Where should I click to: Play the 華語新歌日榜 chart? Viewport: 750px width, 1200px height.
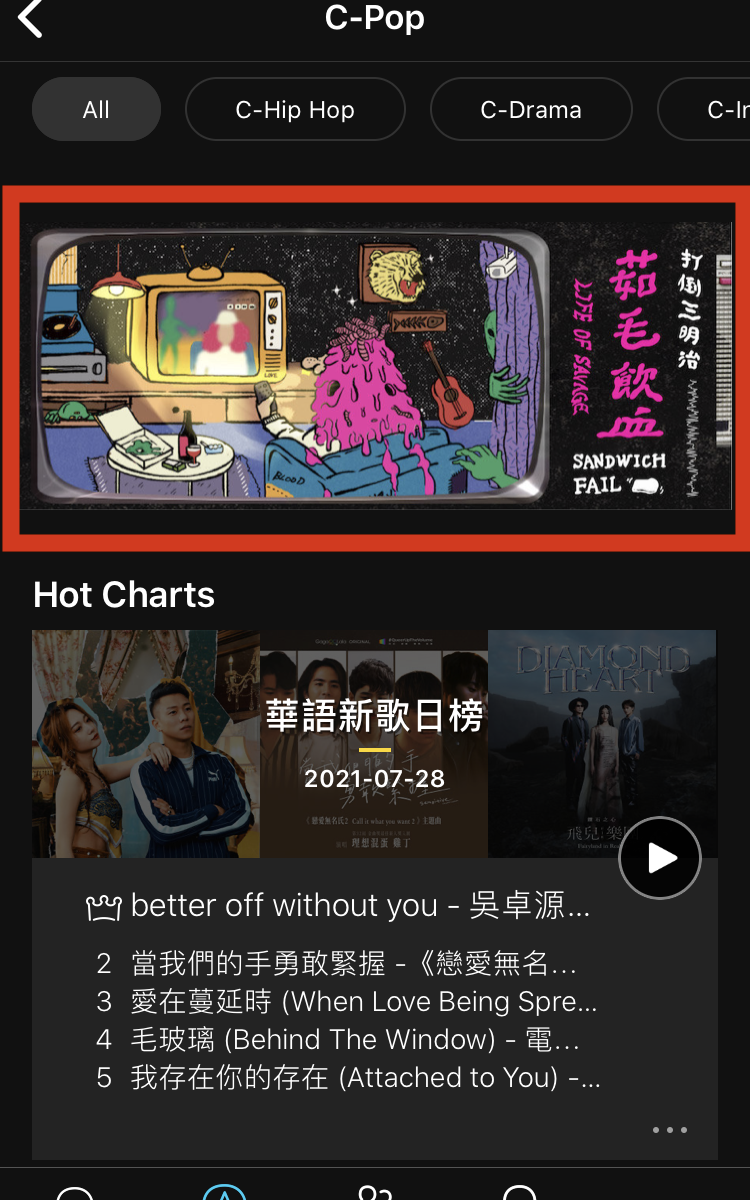click(660, 858)
